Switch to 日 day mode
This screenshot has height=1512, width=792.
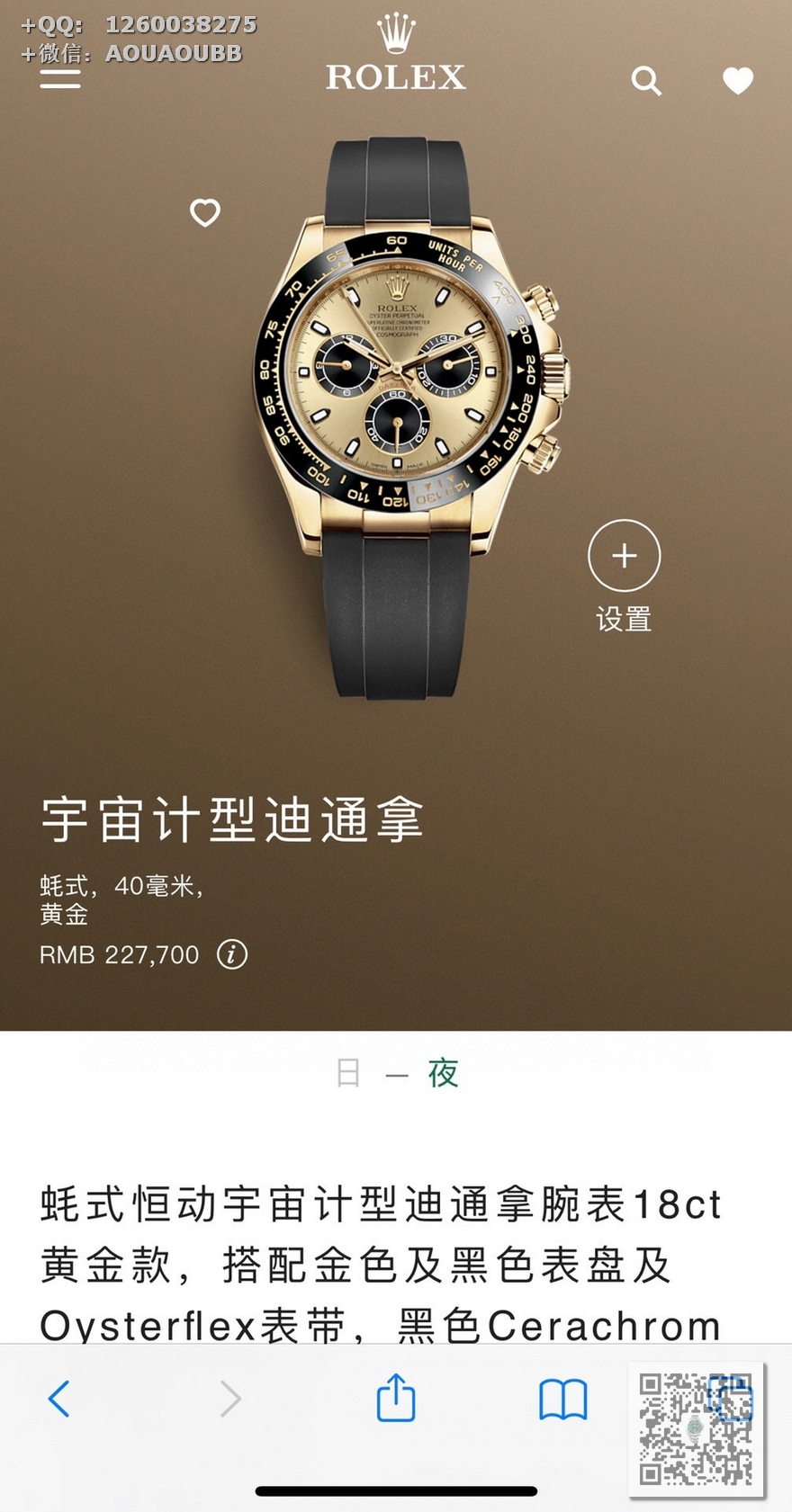(348, 1073)
